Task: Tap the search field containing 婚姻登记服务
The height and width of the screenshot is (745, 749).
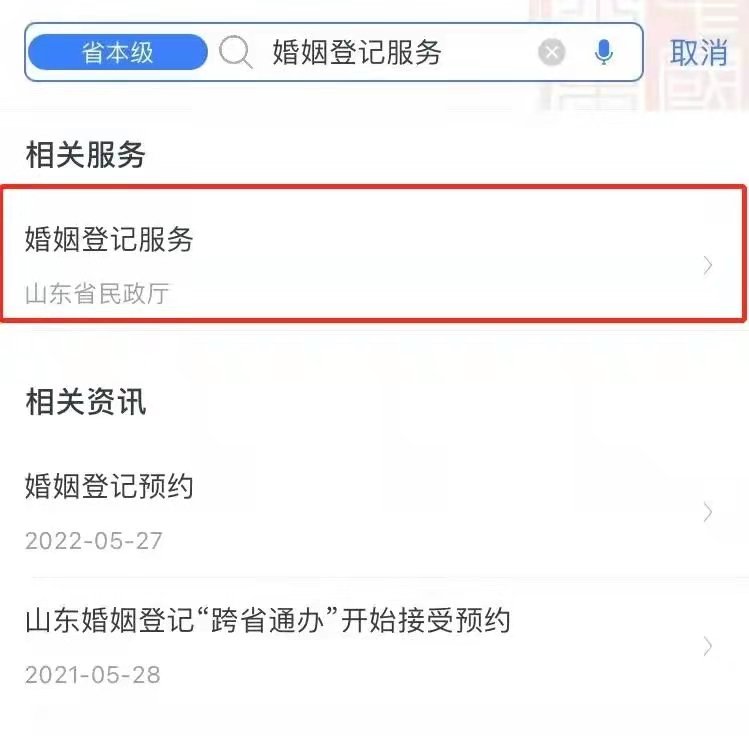Action: pyautogui.click(x=380, y=52)
